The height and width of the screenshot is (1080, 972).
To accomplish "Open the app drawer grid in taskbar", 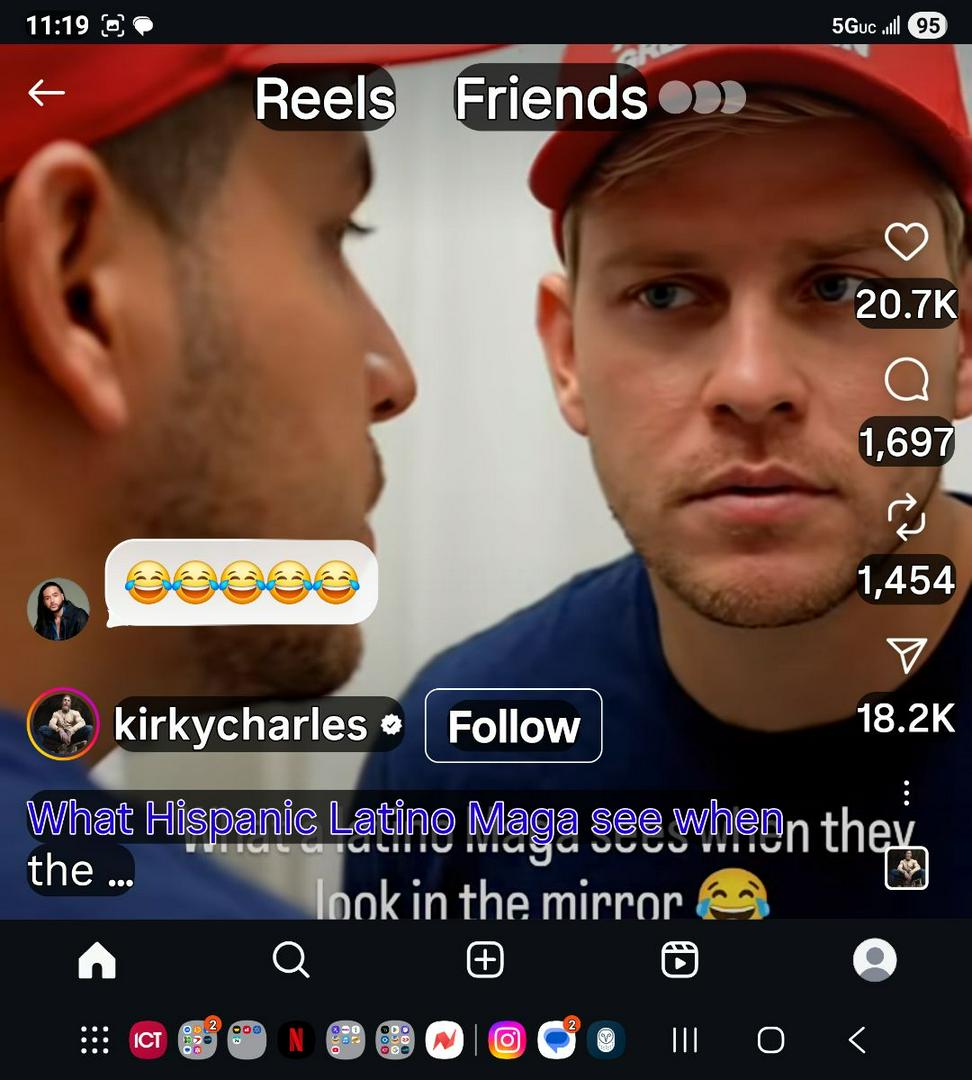I will (x=95, y=1040).
